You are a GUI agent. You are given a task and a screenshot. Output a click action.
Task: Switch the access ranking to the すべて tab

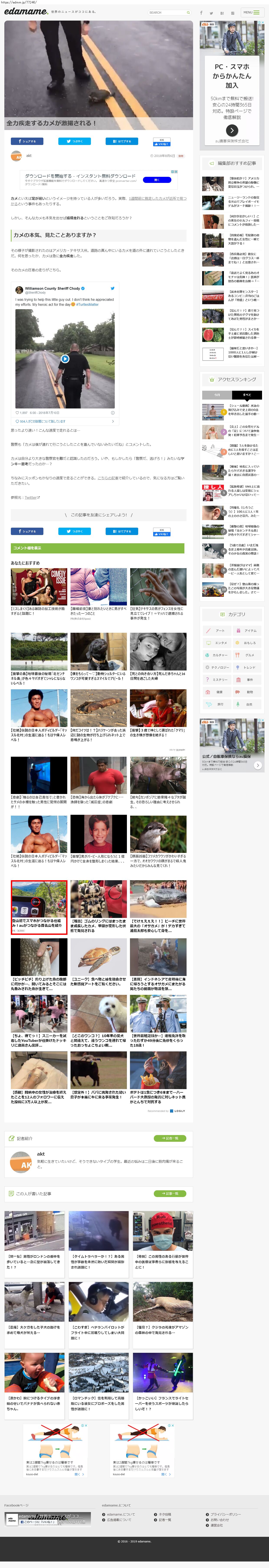[x=247, y=395]
